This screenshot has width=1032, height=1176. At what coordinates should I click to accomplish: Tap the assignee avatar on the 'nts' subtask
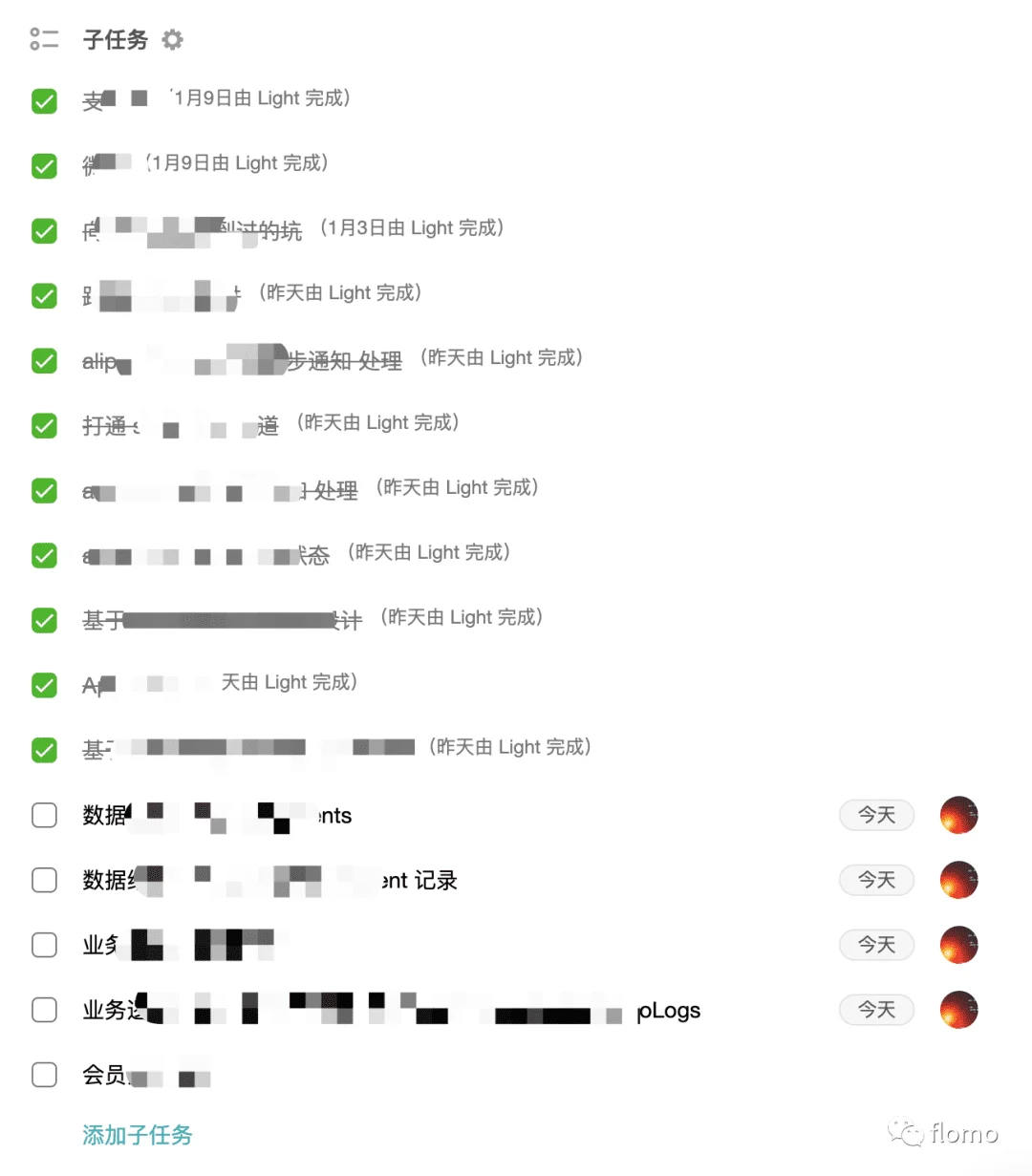pos(958,815)
